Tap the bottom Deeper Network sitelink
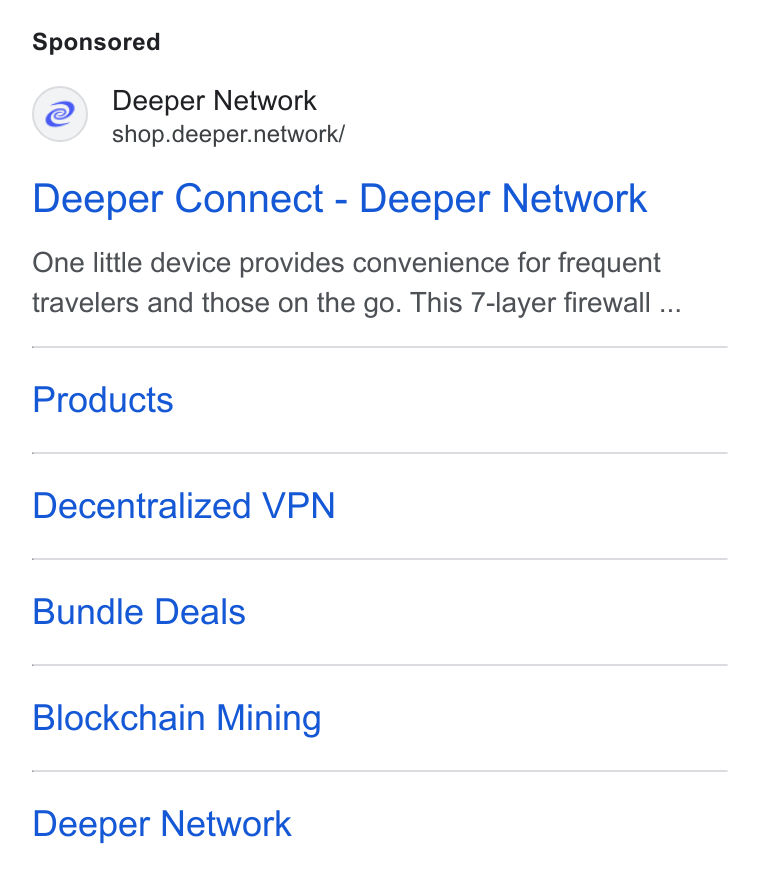The width and height of the screenshot is (760, 876). pyautogui.click(x=162, y=825)
